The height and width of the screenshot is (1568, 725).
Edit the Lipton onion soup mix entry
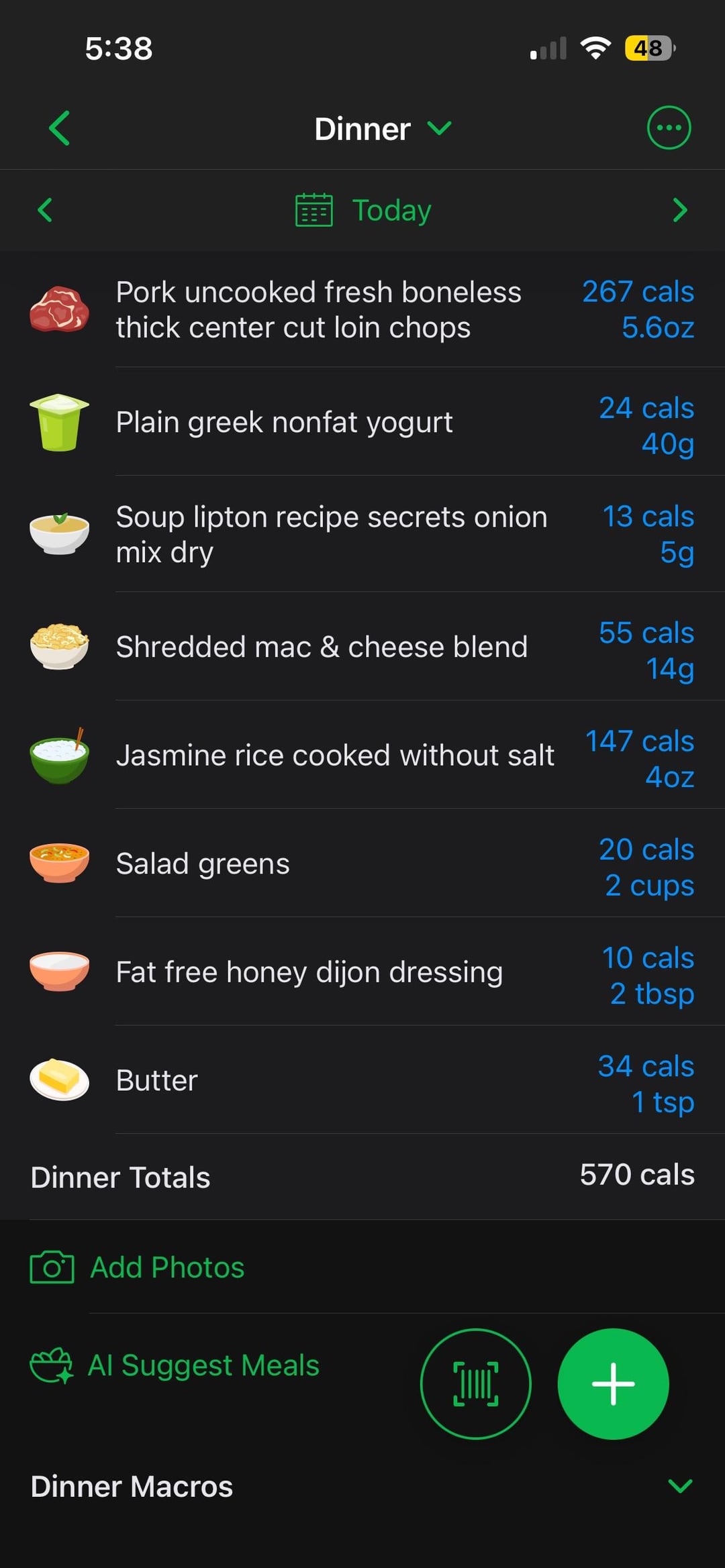pos(362,534)
